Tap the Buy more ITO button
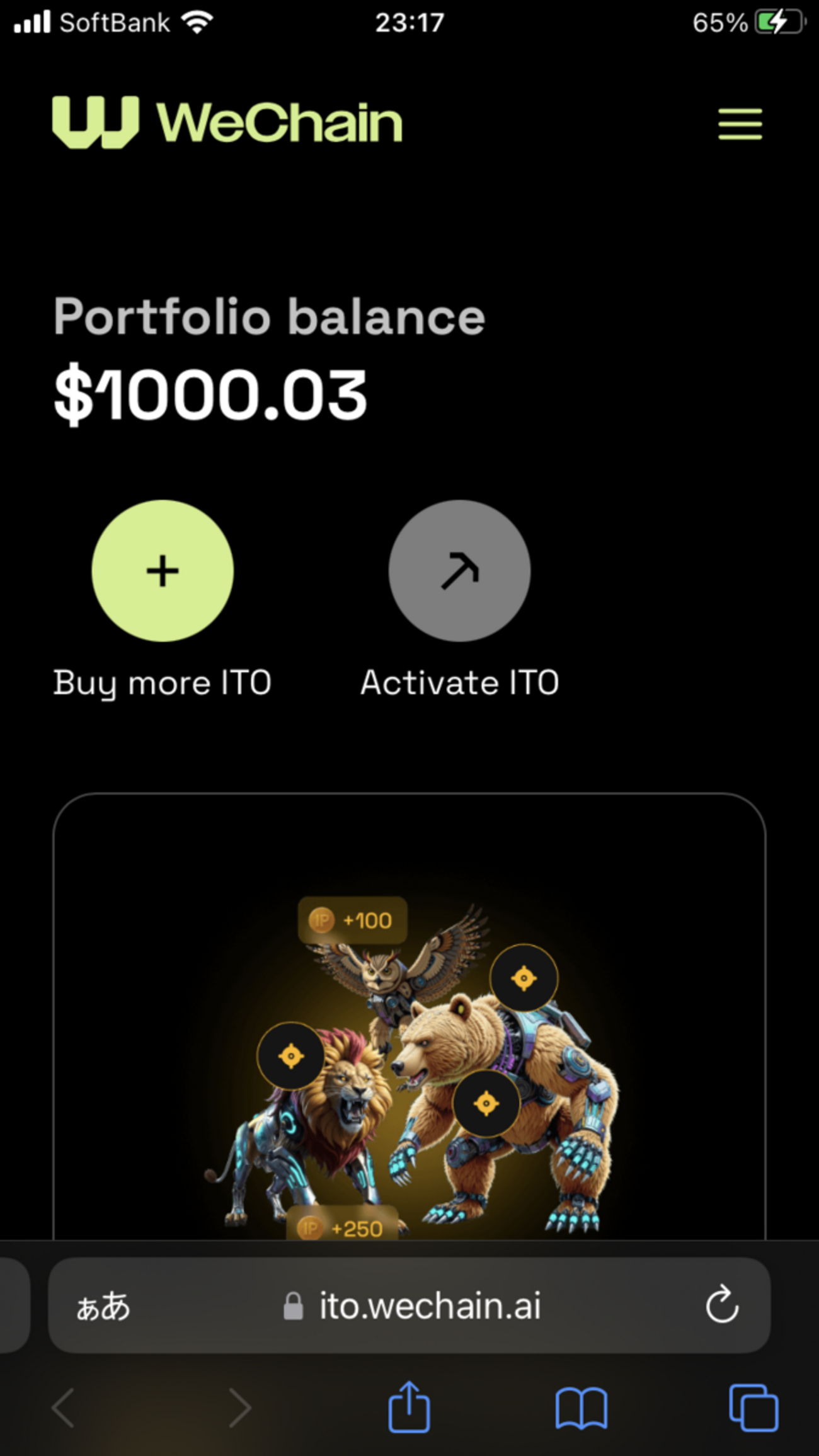The height and width of the screenshot is (1456, 819). point(163,571)
